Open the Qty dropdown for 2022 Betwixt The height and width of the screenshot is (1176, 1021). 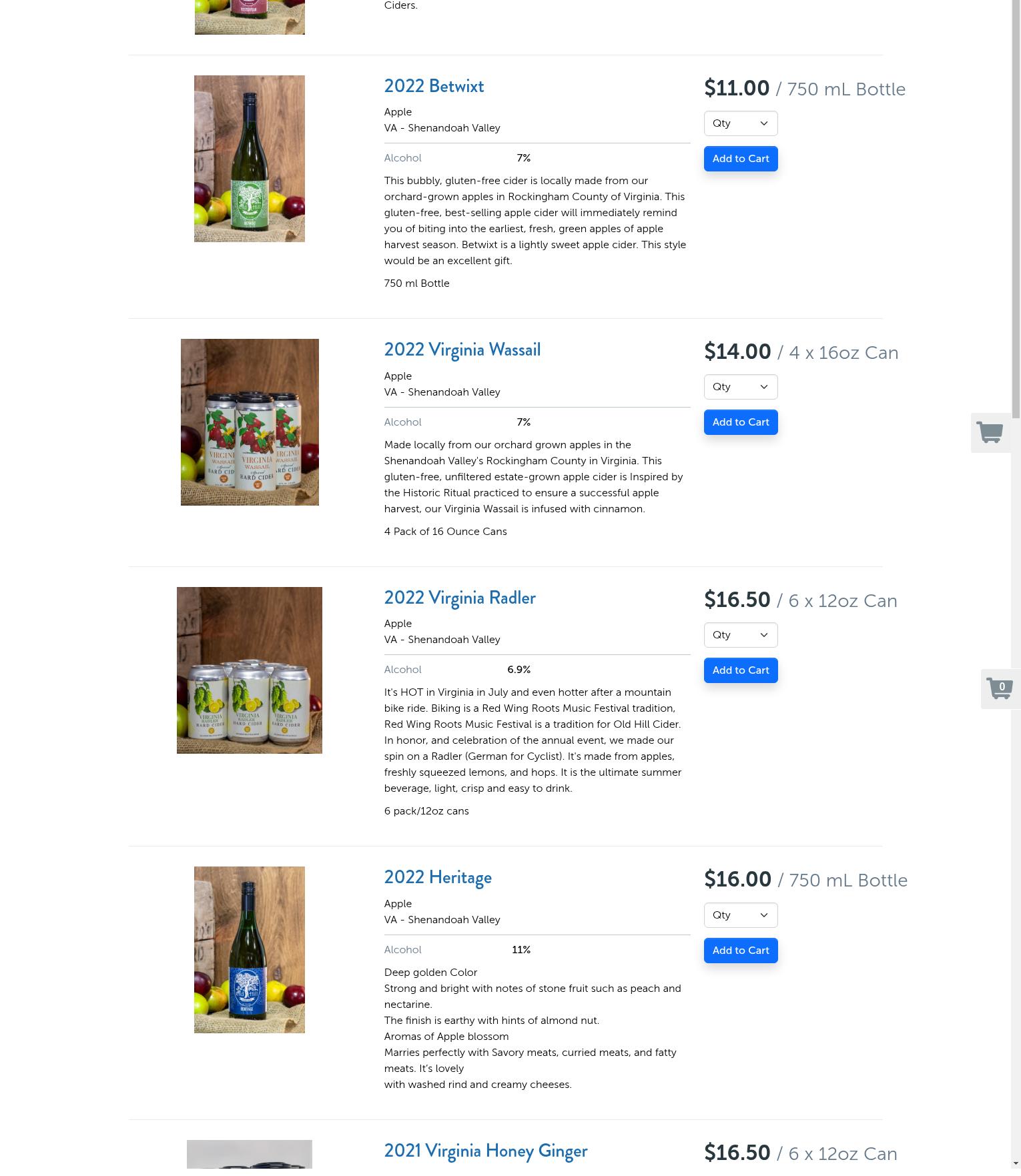click(x=740, y=123)
